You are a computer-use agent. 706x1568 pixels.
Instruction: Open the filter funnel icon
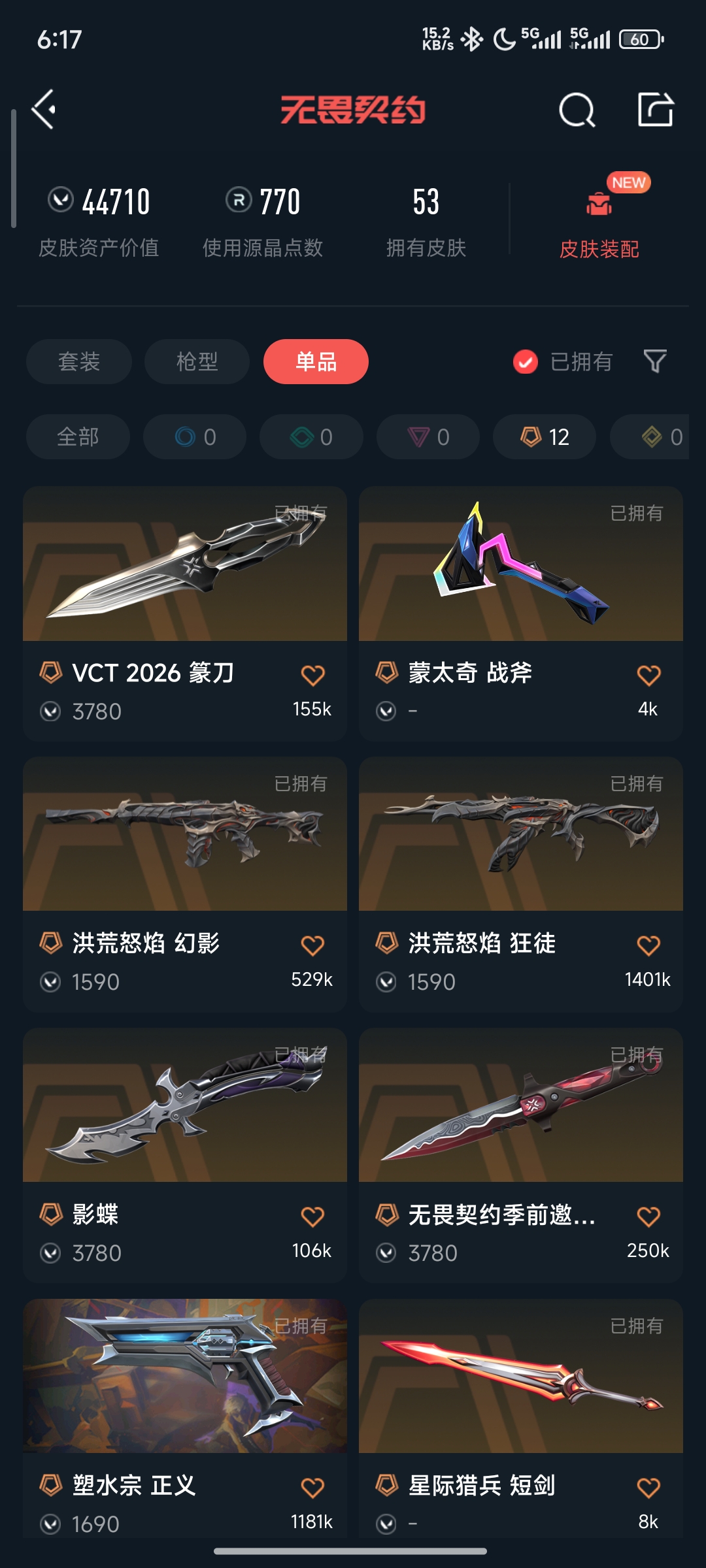click(655, 361)
